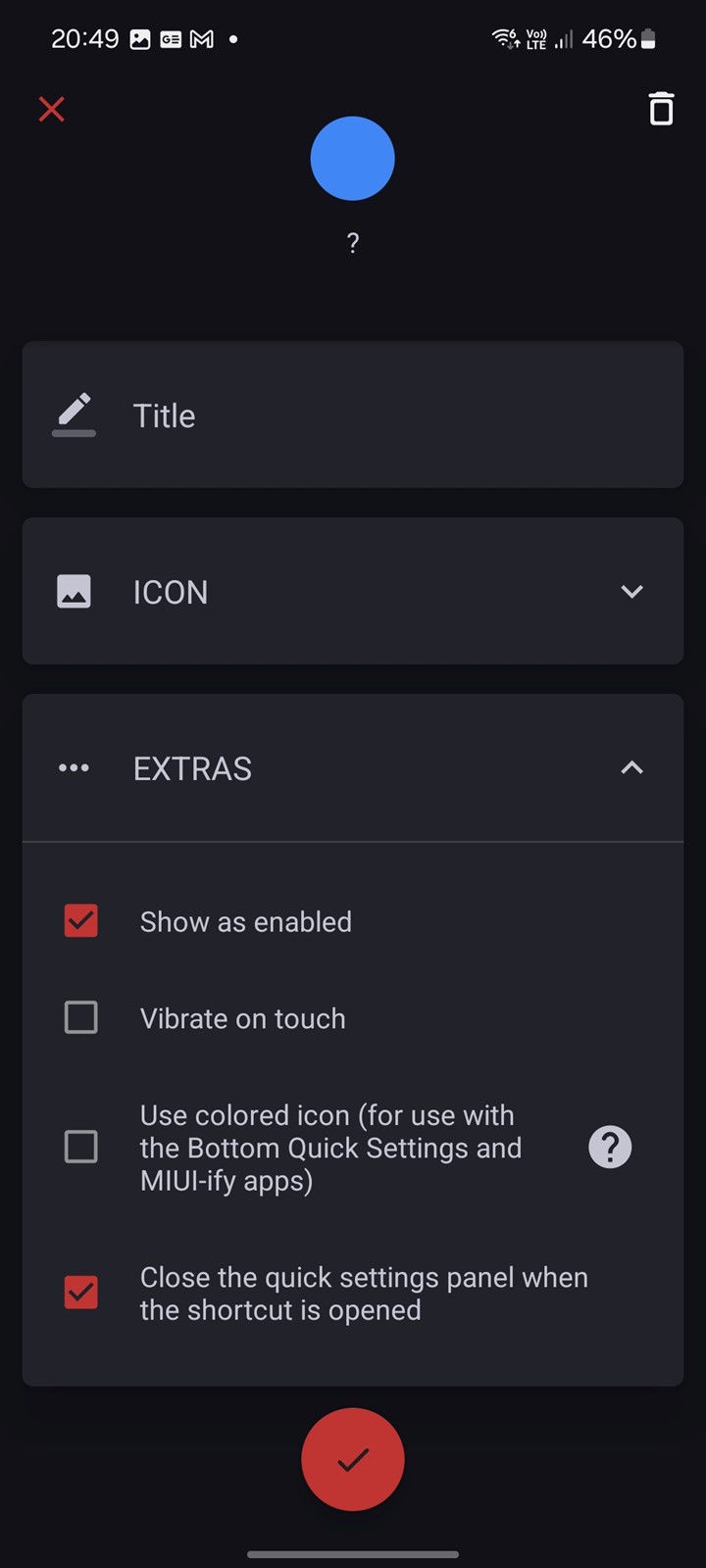Close the editor with the red X
706x1568 pixels.
point(52,109)
